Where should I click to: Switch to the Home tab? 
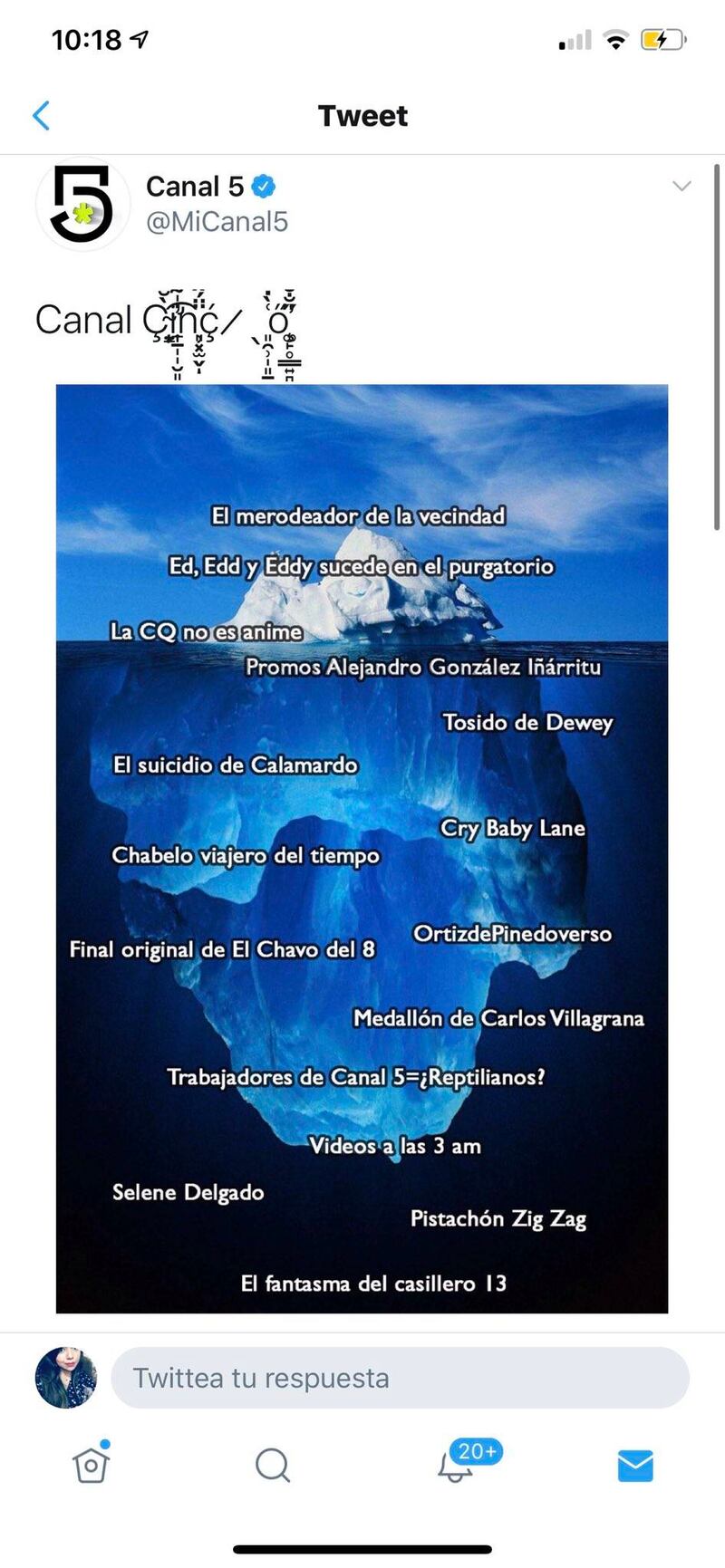(91, 1465)
